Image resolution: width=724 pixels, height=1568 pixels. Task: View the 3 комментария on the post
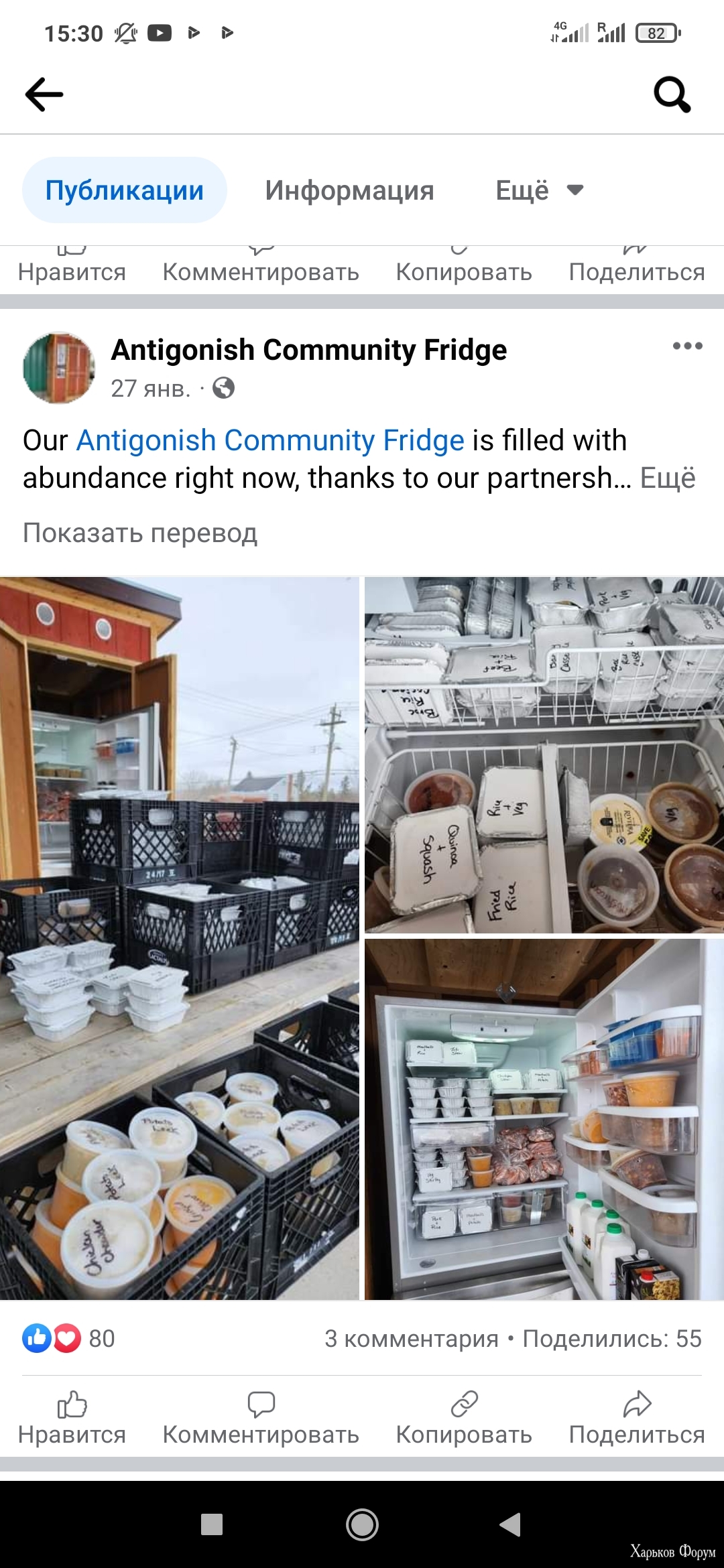[412, 1338]
